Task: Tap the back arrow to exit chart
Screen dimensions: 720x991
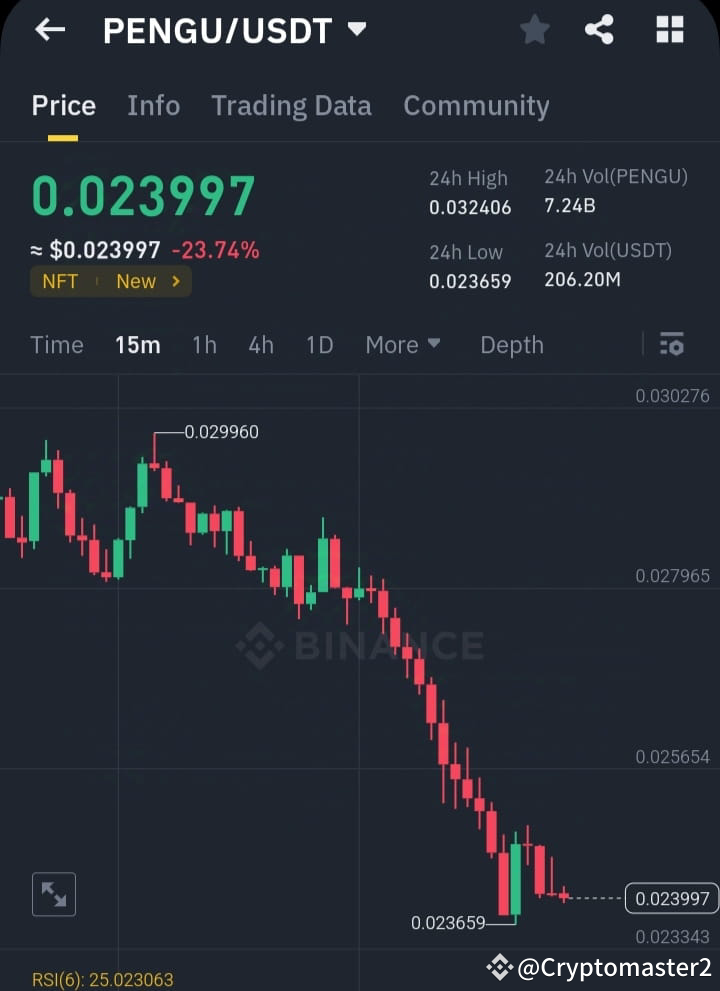Action: 48,29
